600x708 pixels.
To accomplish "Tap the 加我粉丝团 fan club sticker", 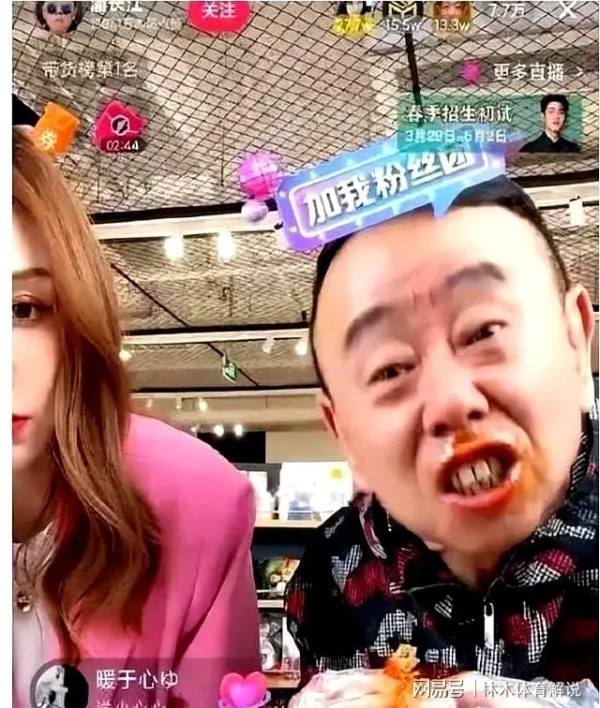I will (x=390, y=190).
